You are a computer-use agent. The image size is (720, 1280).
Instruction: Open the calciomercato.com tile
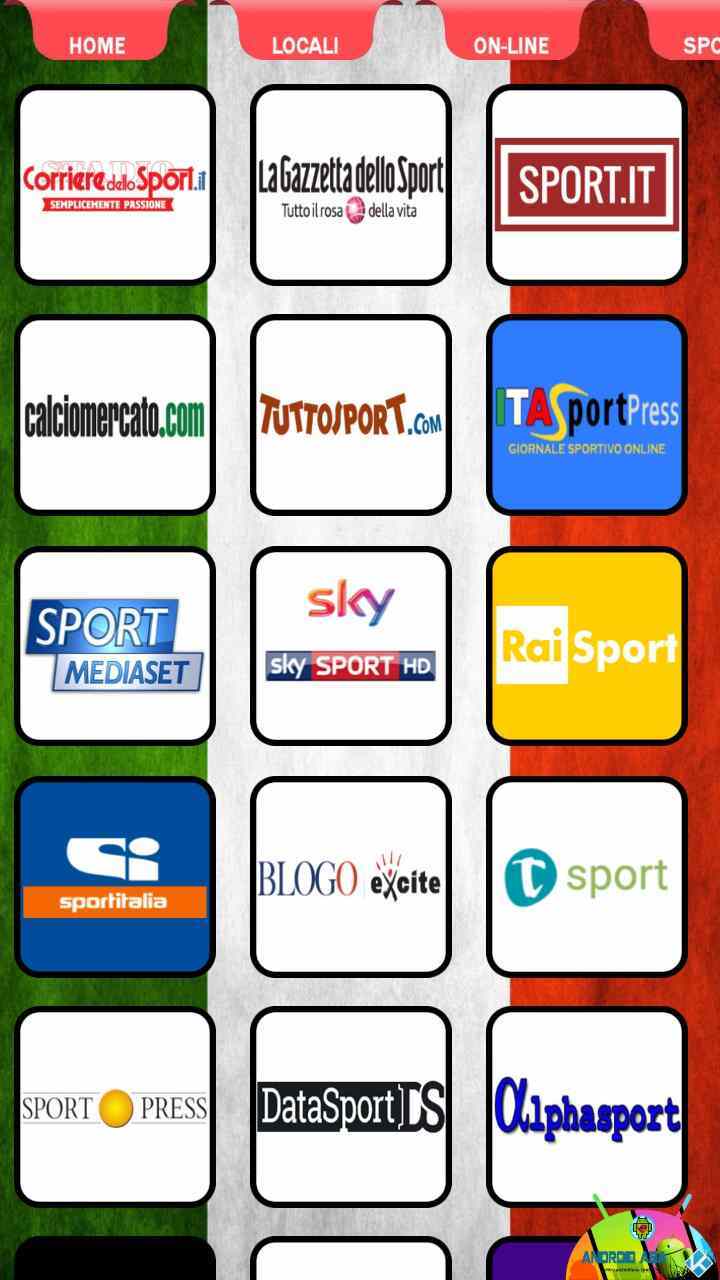115,415
